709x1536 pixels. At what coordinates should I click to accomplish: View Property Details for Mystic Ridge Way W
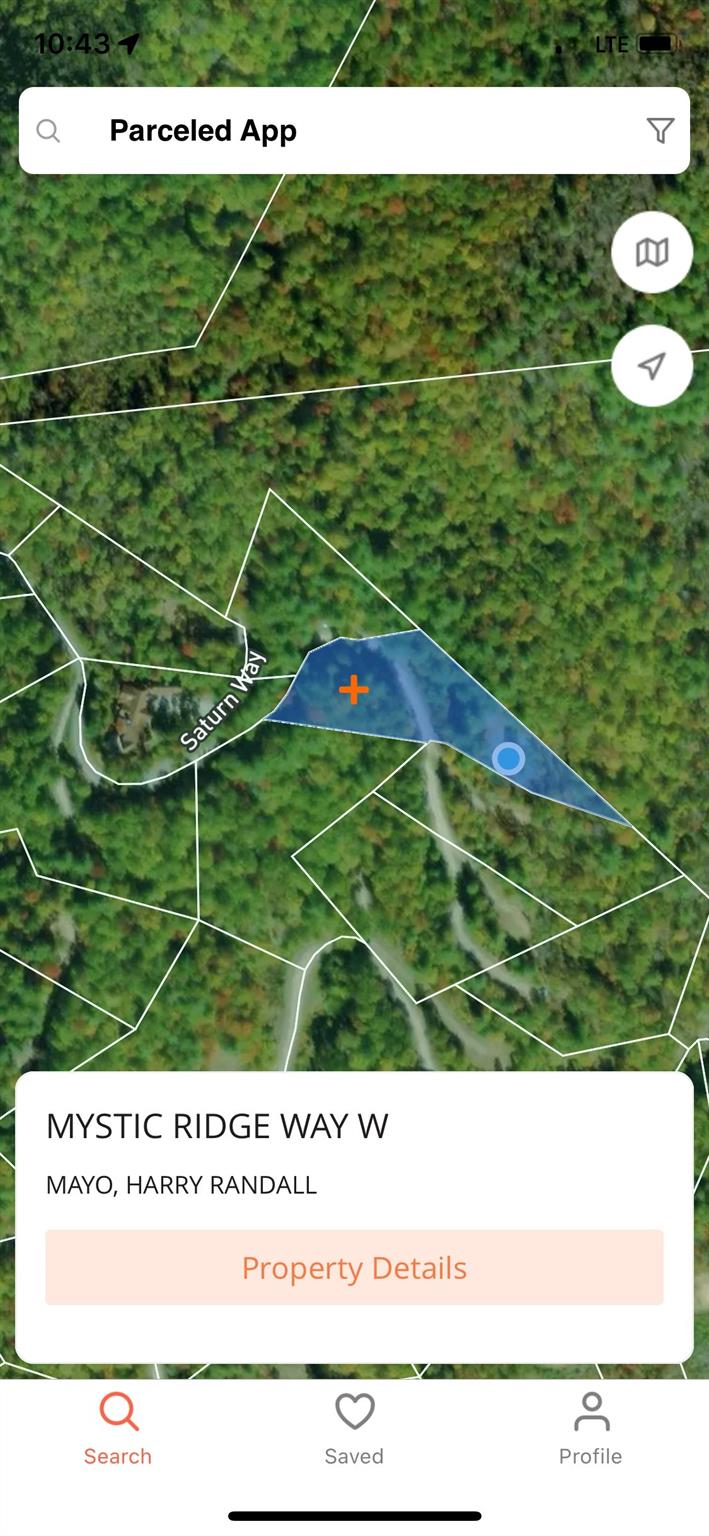[354, 1267]
